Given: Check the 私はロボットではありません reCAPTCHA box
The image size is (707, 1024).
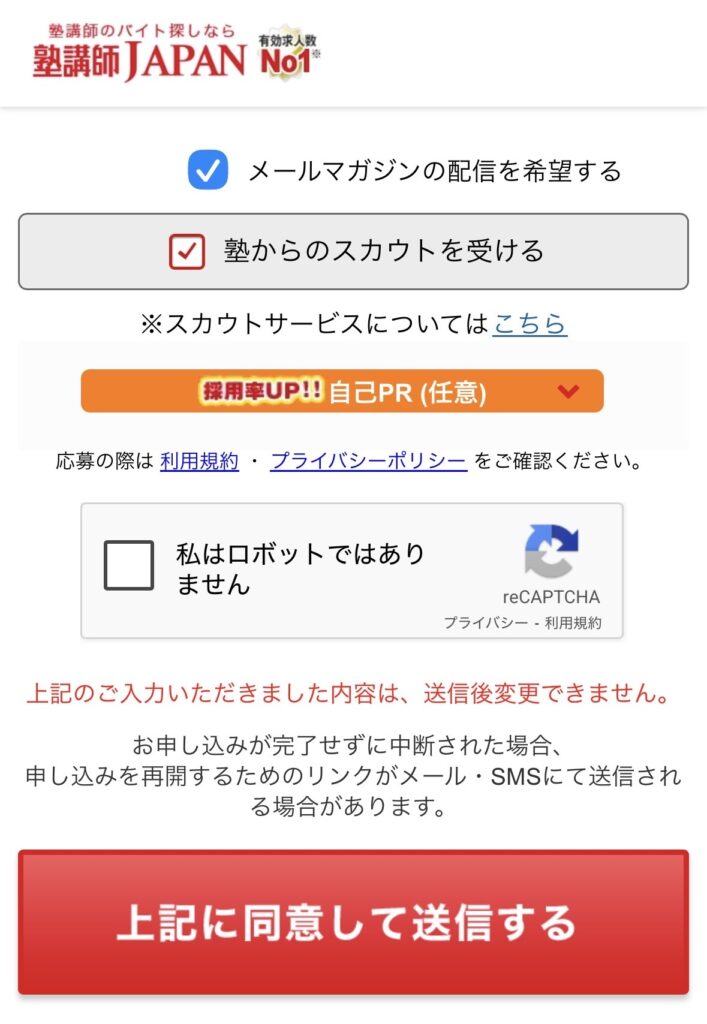Looking at the screenshot, I should point(129,566).
